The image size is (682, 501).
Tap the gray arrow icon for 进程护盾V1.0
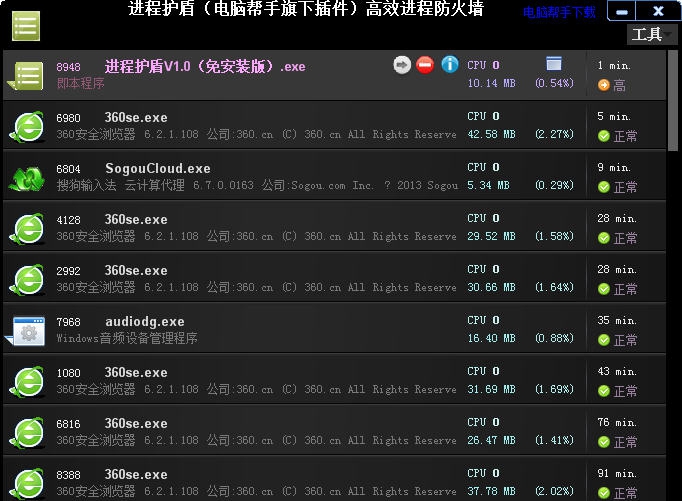402,65
